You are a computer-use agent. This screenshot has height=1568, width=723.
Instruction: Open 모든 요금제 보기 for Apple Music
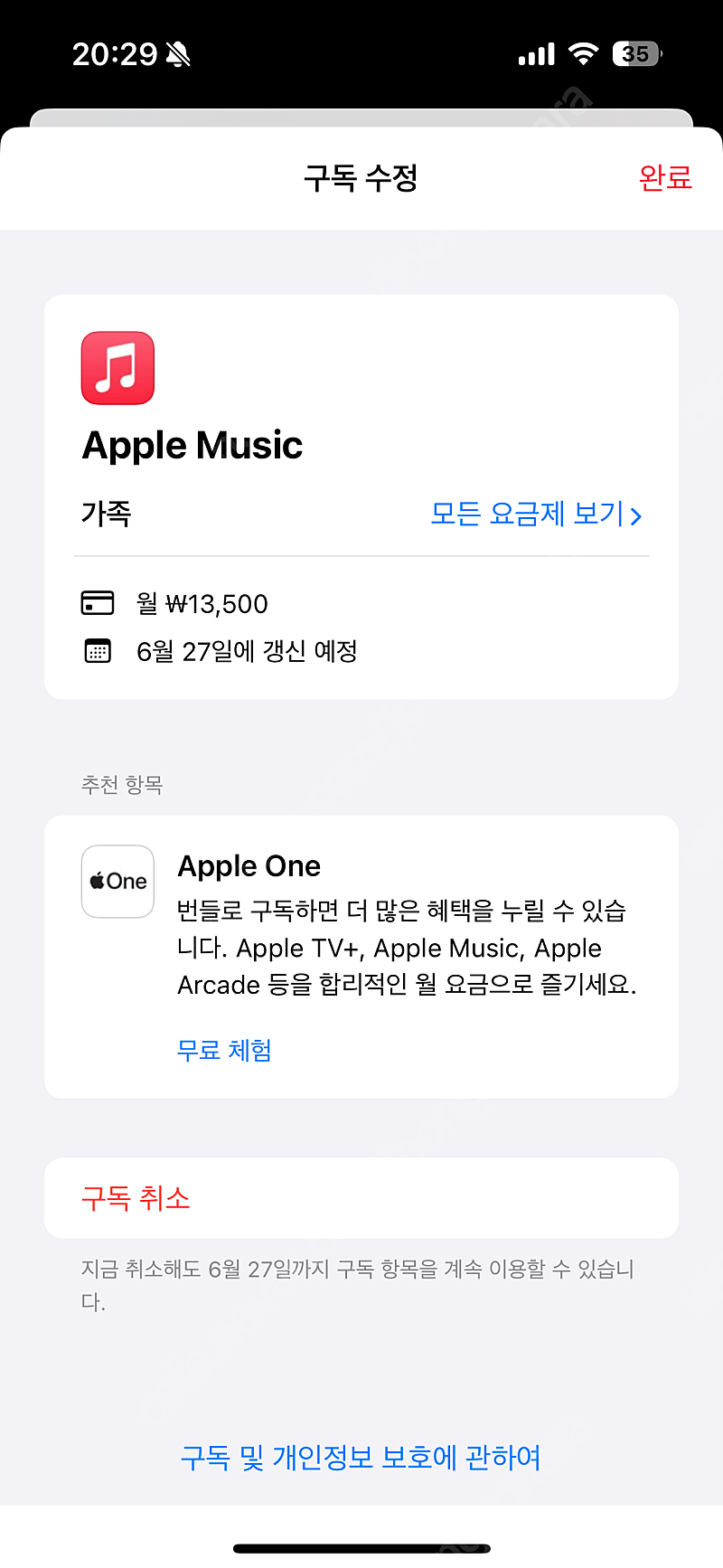click(537, 515)
